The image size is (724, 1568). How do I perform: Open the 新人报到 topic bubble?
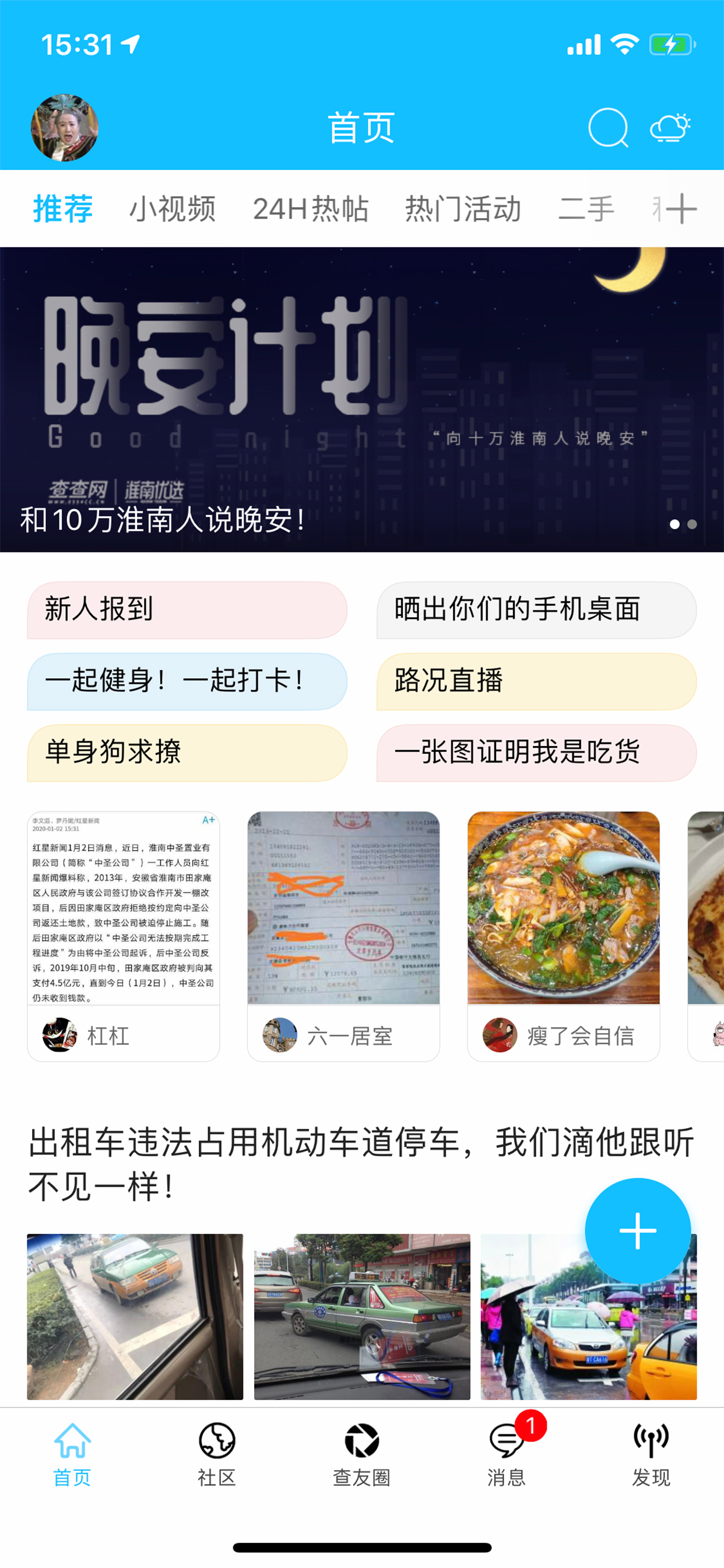tap(186, 610)
